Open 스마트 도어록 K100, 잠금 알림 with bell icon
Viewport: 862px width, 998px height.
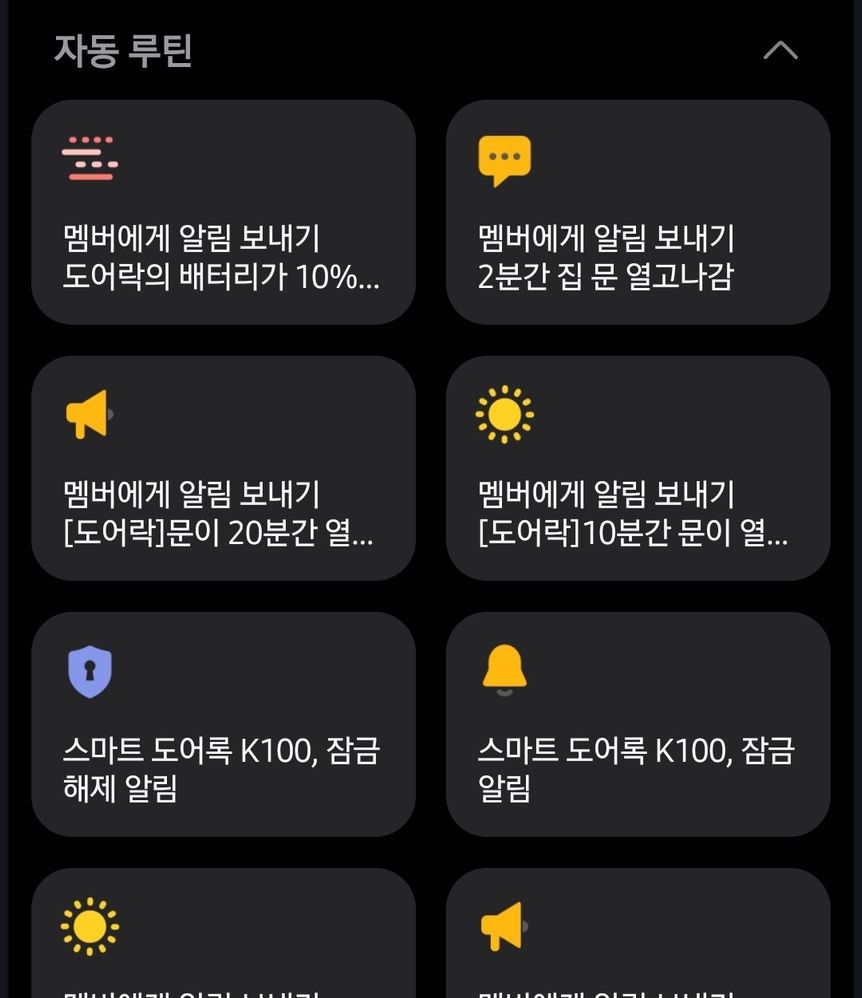(x=637, y=724)
